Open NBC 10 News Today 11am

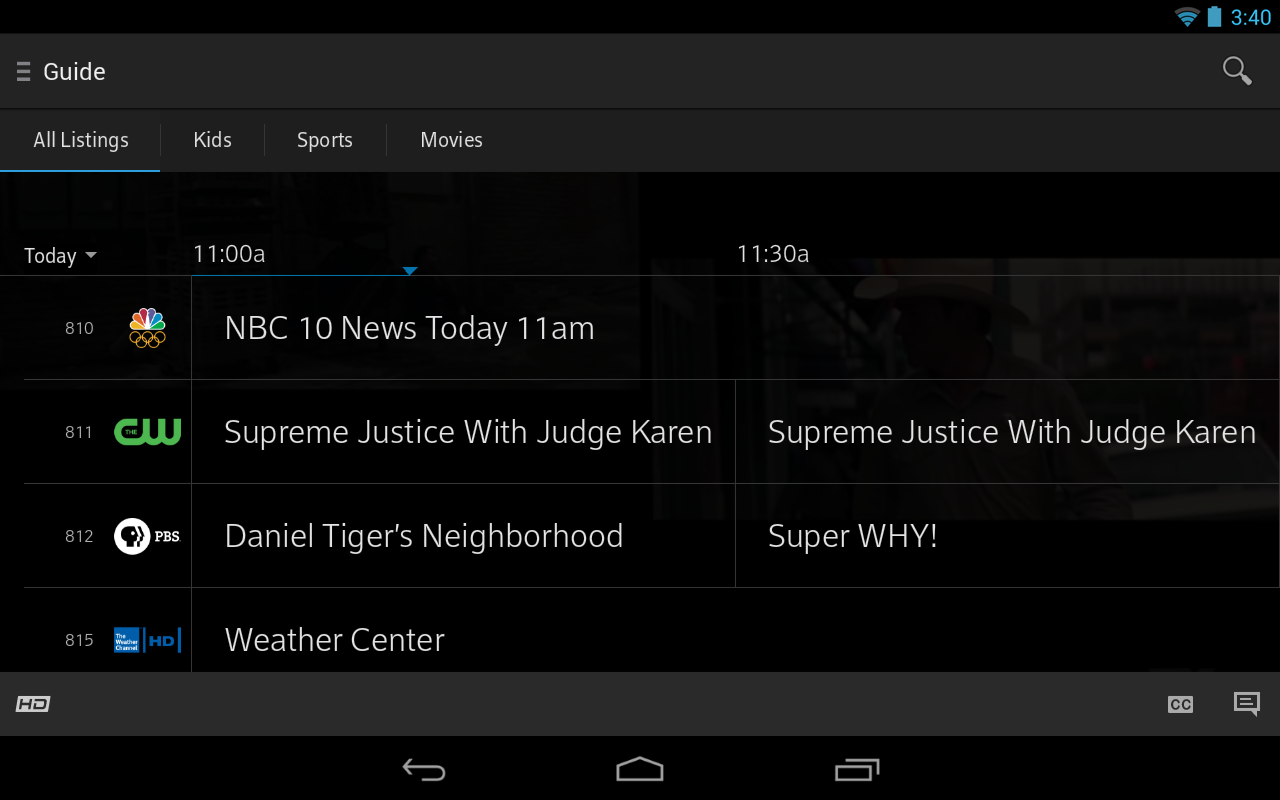[409, 328]
